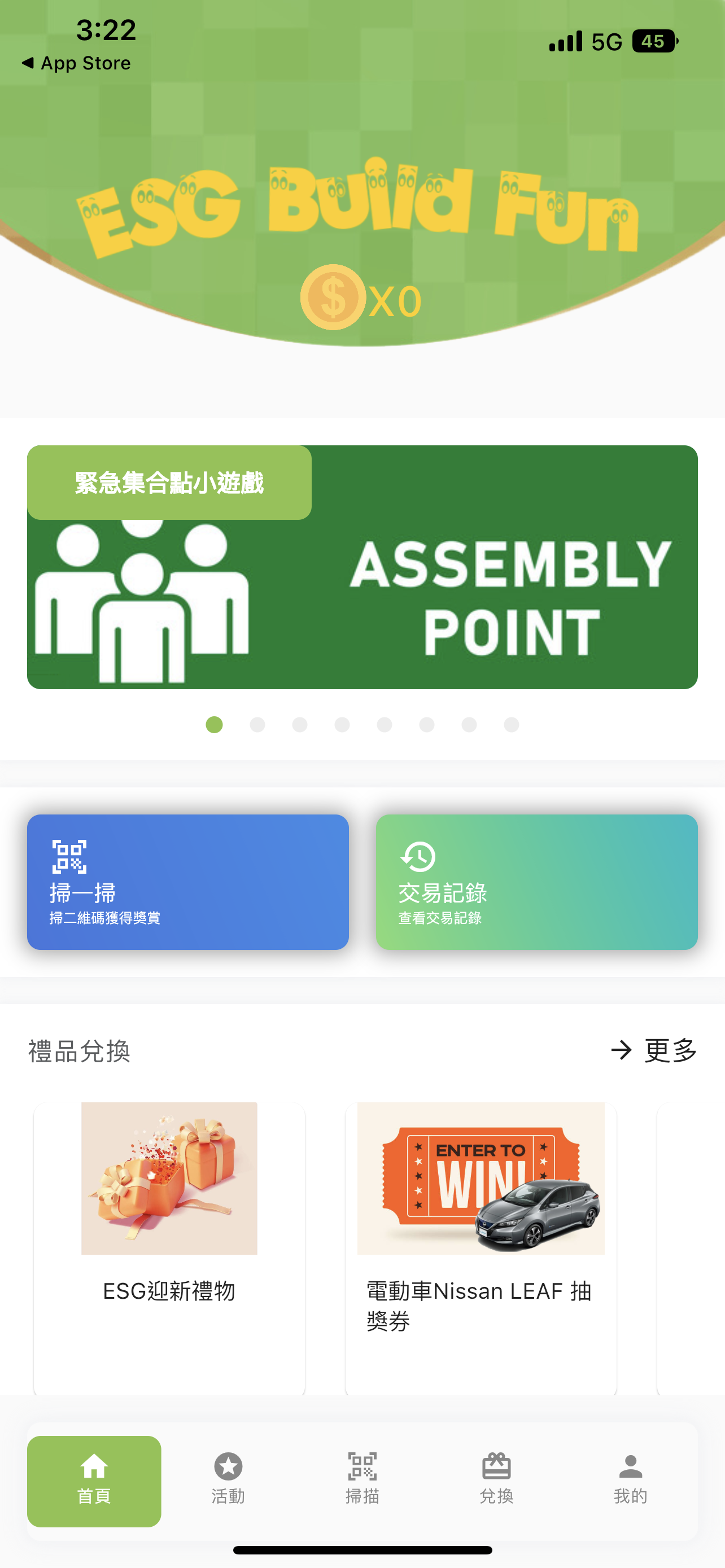Screen dimensions: 725x1568
Task: Switch to the 兌換 tab
Action: point(496,1481)
